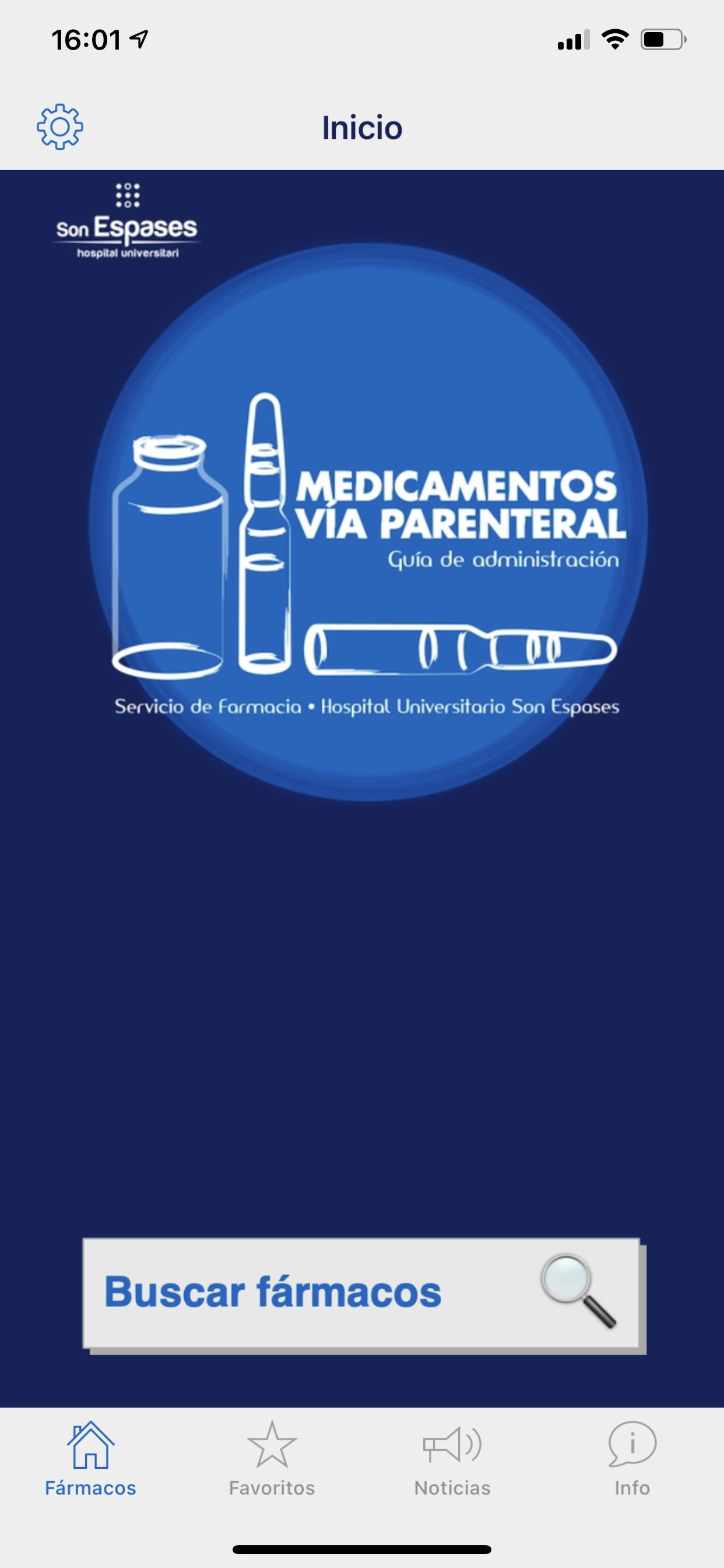Tap the battery indicator
The height and width of the screenshot is (1568, 724).
(x=663, y=39)
